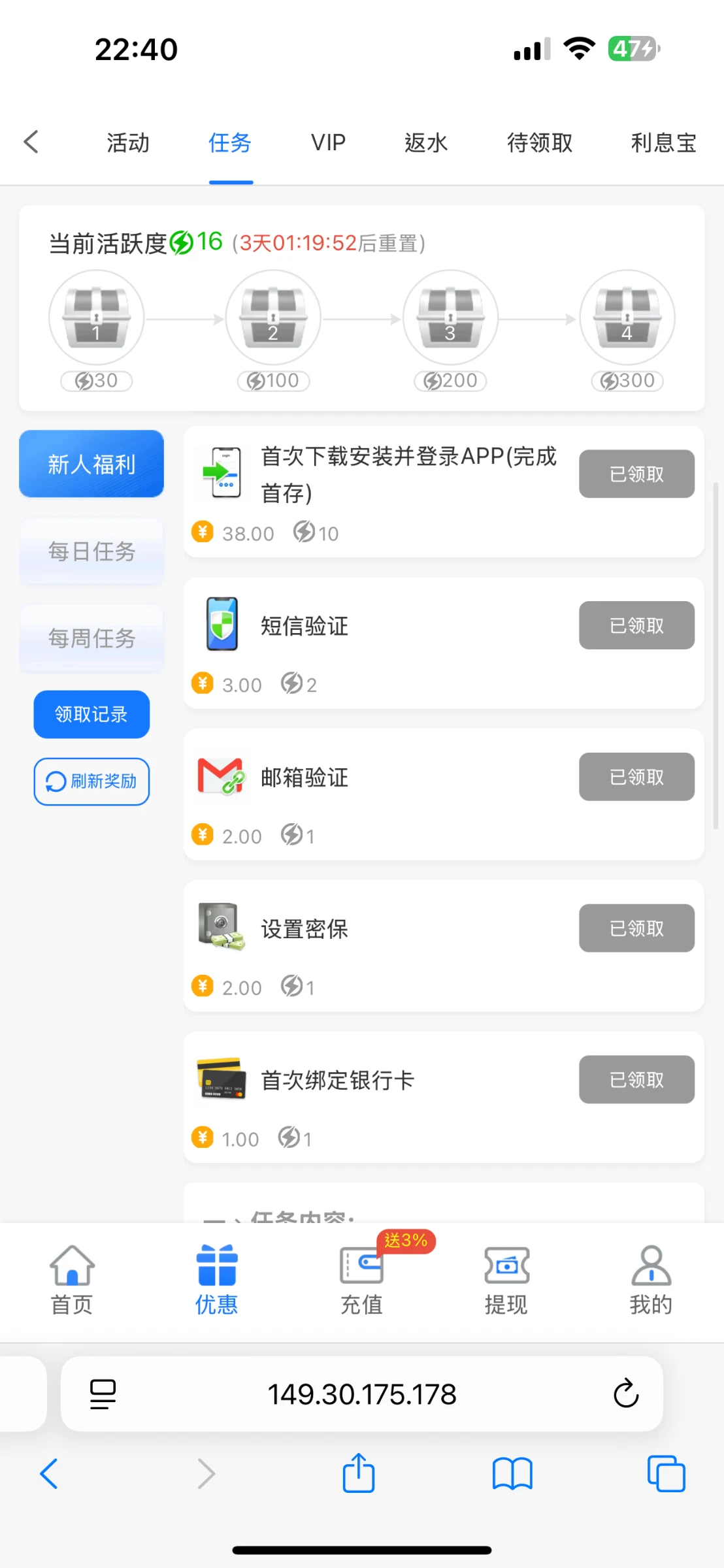
Task: Select the 每周任务 category
Action: tap(91, 638)
